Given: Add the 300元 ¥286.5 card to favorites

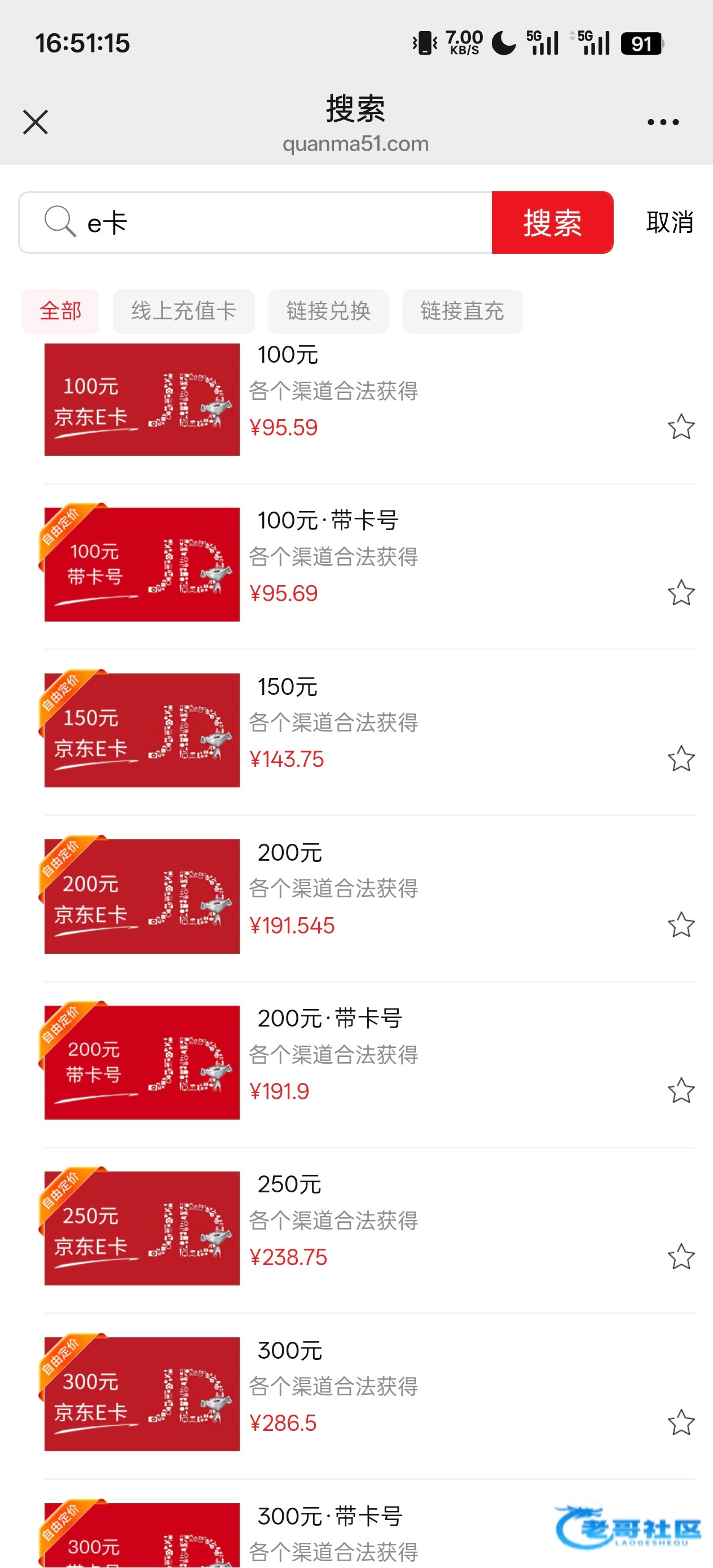Looking at the screenshot, I should coord(681,1423).
